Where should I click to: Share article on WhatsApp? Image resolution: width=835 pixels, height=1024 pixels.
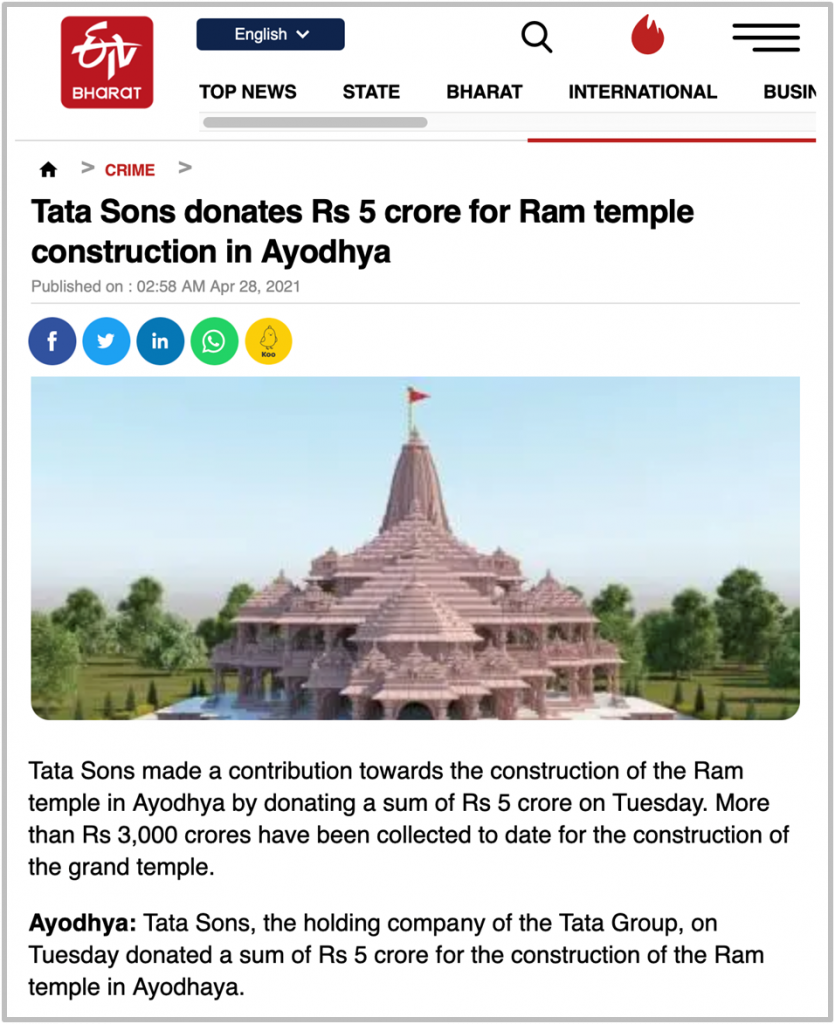[214, 342]
